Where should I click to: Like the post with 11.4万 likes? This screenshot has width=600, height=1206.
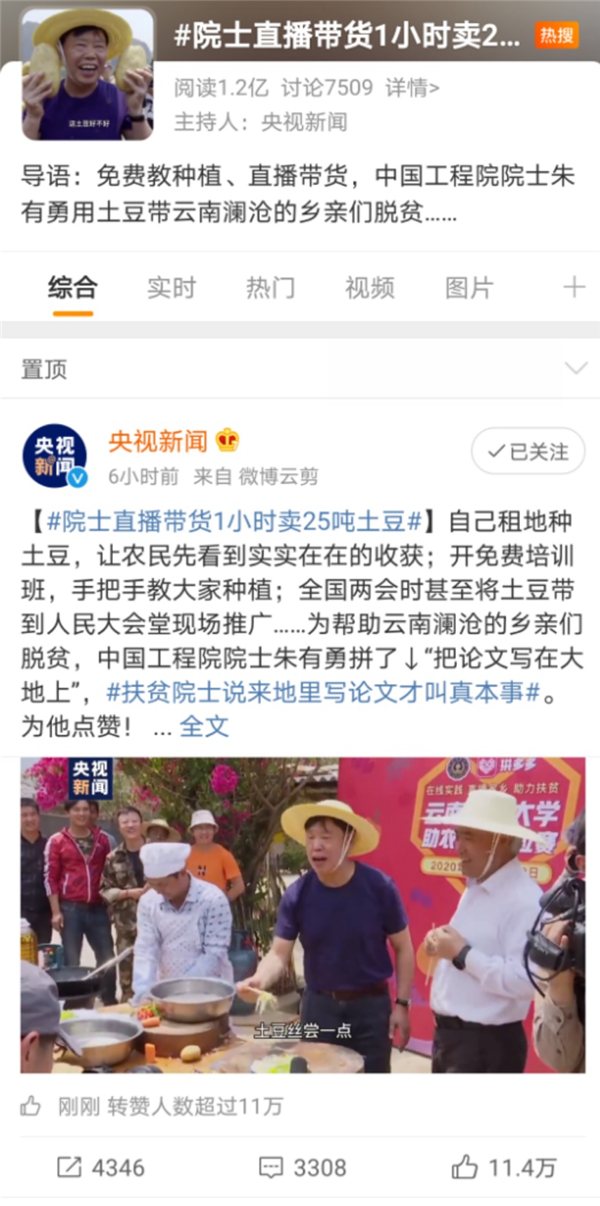(x=503, y=1167)
